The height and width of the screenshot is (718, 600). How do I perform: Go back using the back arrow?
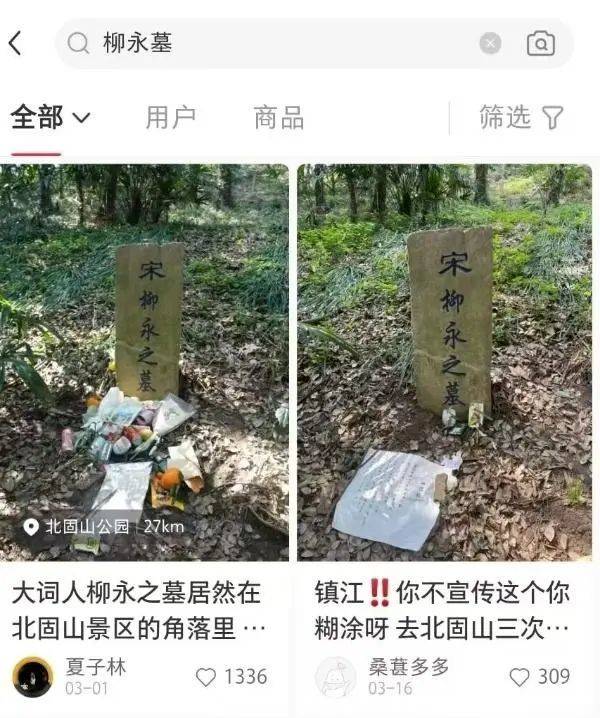pos(16,43)
